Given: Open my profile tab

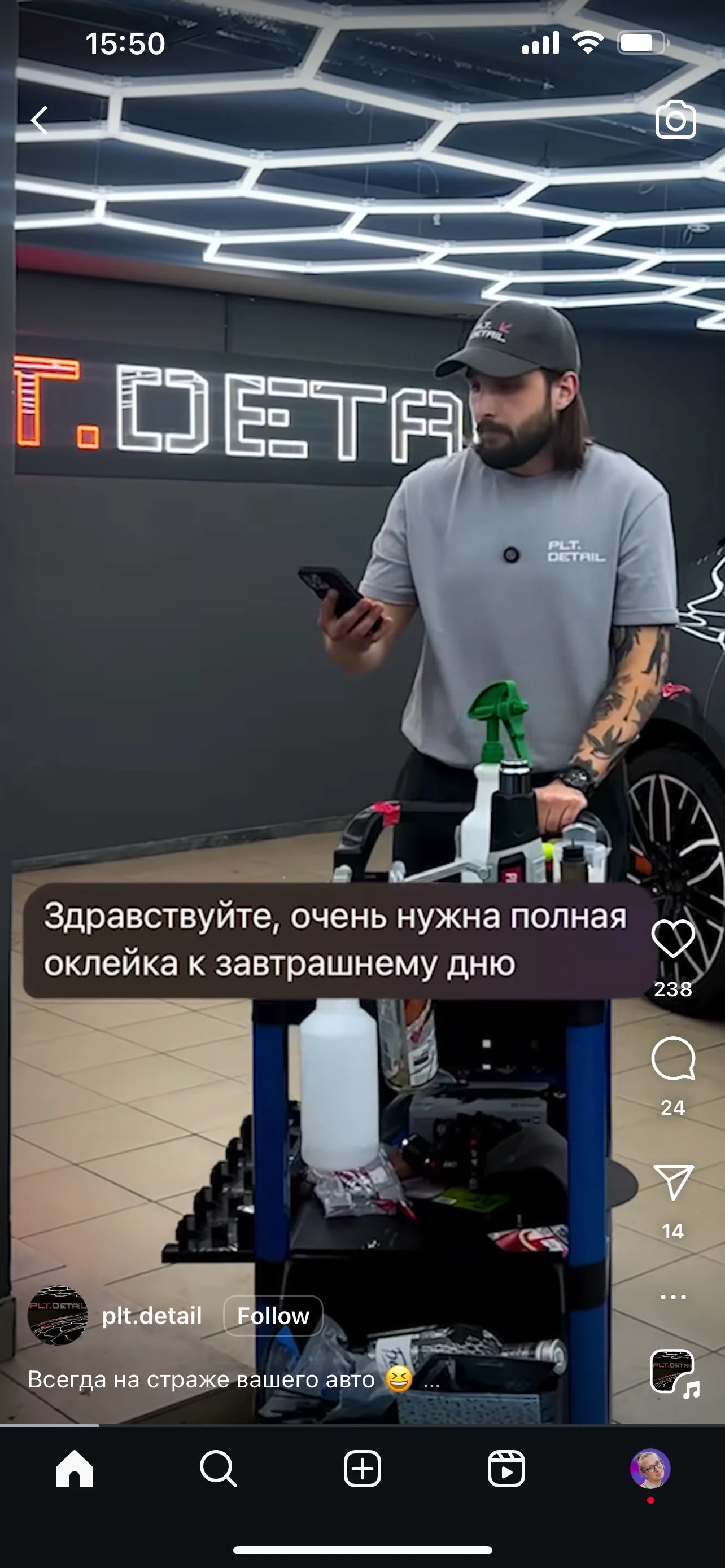Looking at the screenshot, I should [650, 1469].
